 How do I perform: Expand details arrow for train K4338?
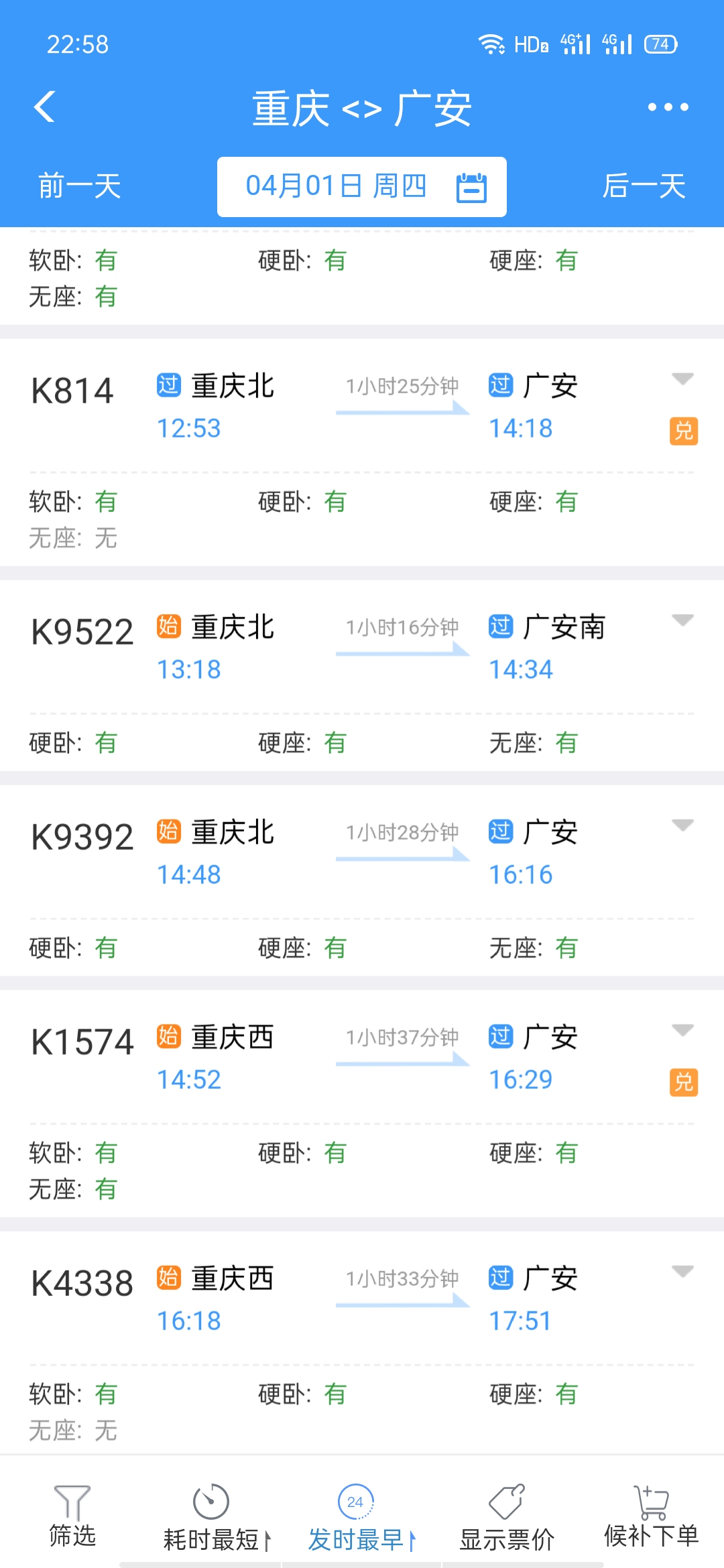[x=682, y=1272]
